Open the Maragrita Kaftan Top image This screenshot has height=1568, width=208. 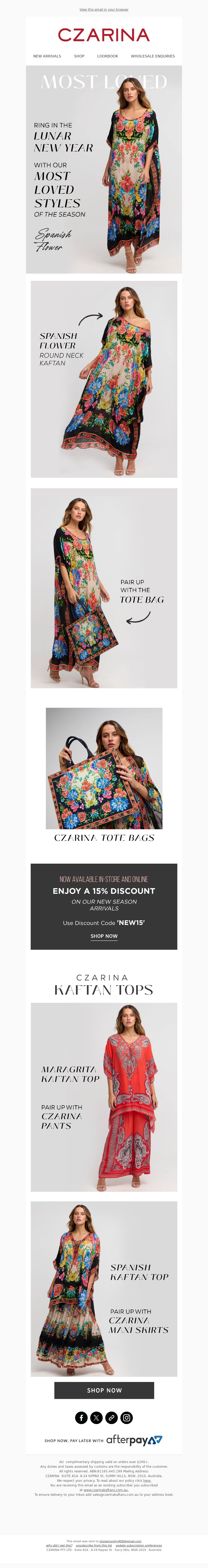[104, 1097]
